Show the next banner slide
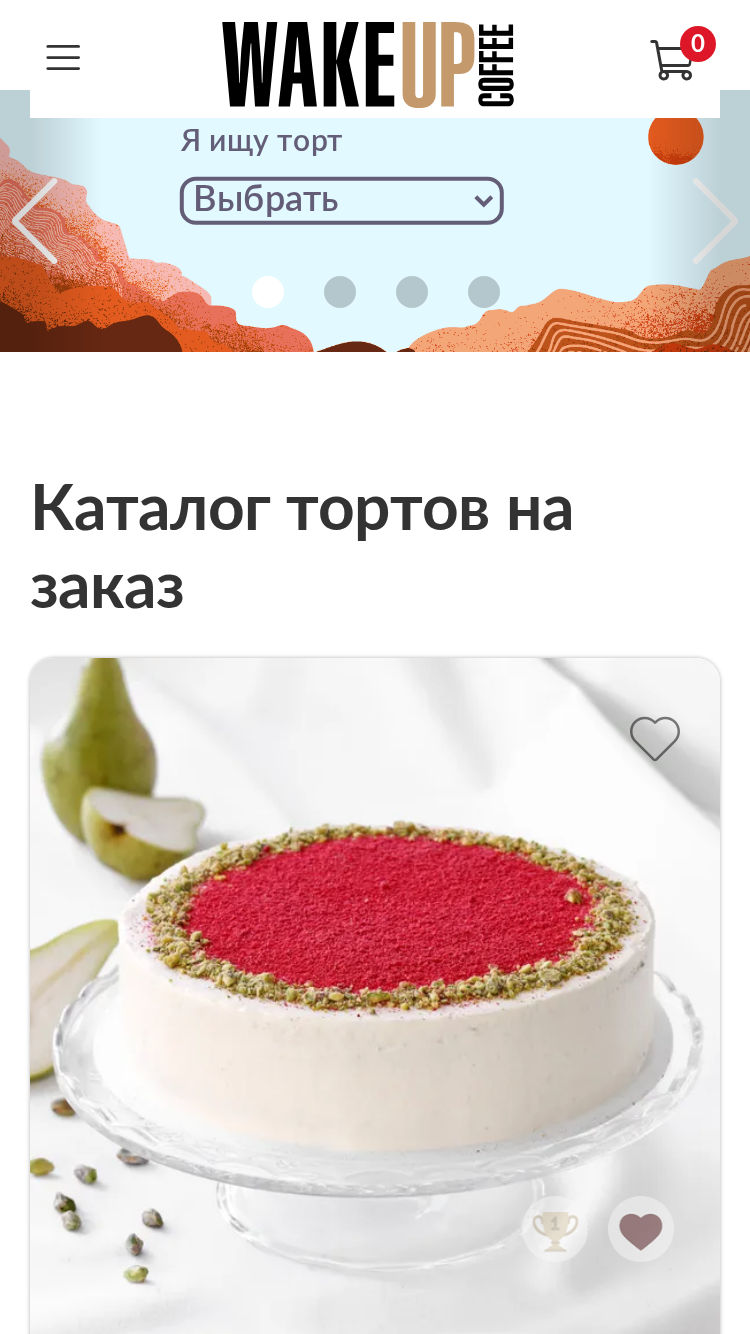This screenshot has width=750, height=1334. tap(715, 221)
